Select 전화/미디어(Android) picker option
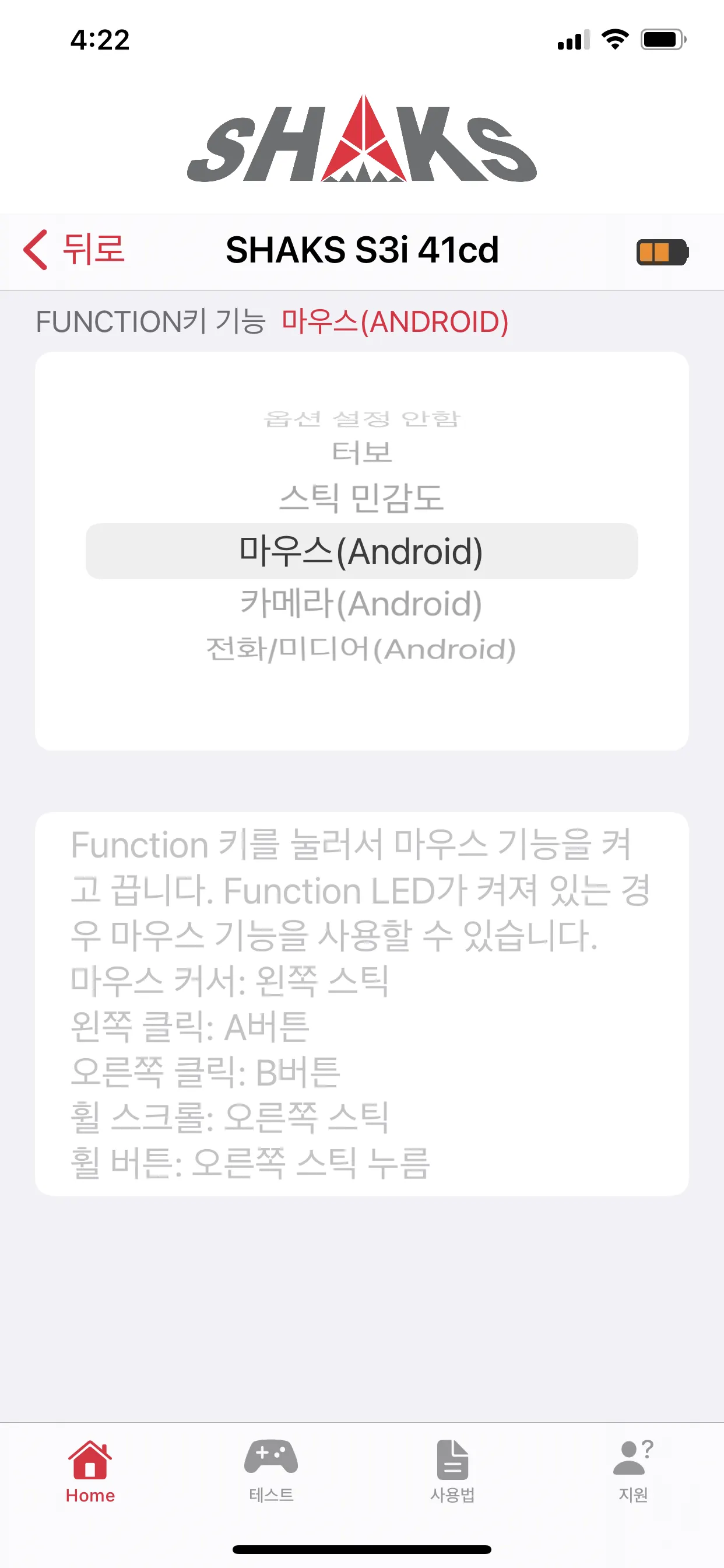The height and width of the screenshot is (1568, 724). pos(361,649)
